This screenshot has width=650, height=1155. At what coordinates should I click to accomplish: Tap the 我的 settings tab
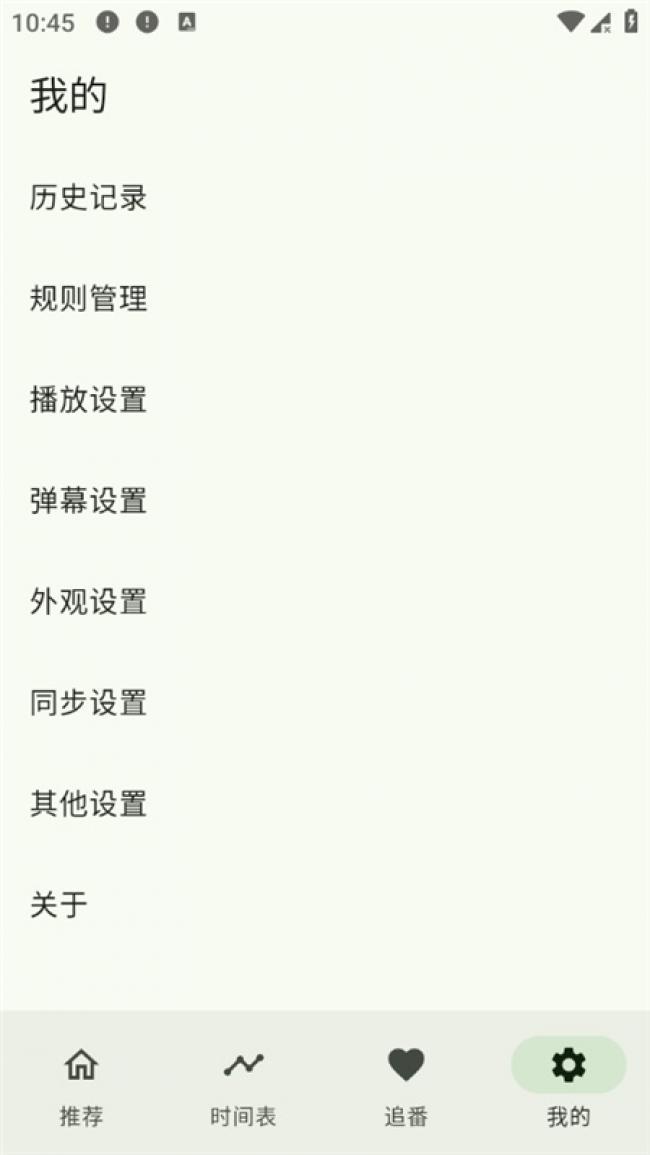coord(568,1083)
